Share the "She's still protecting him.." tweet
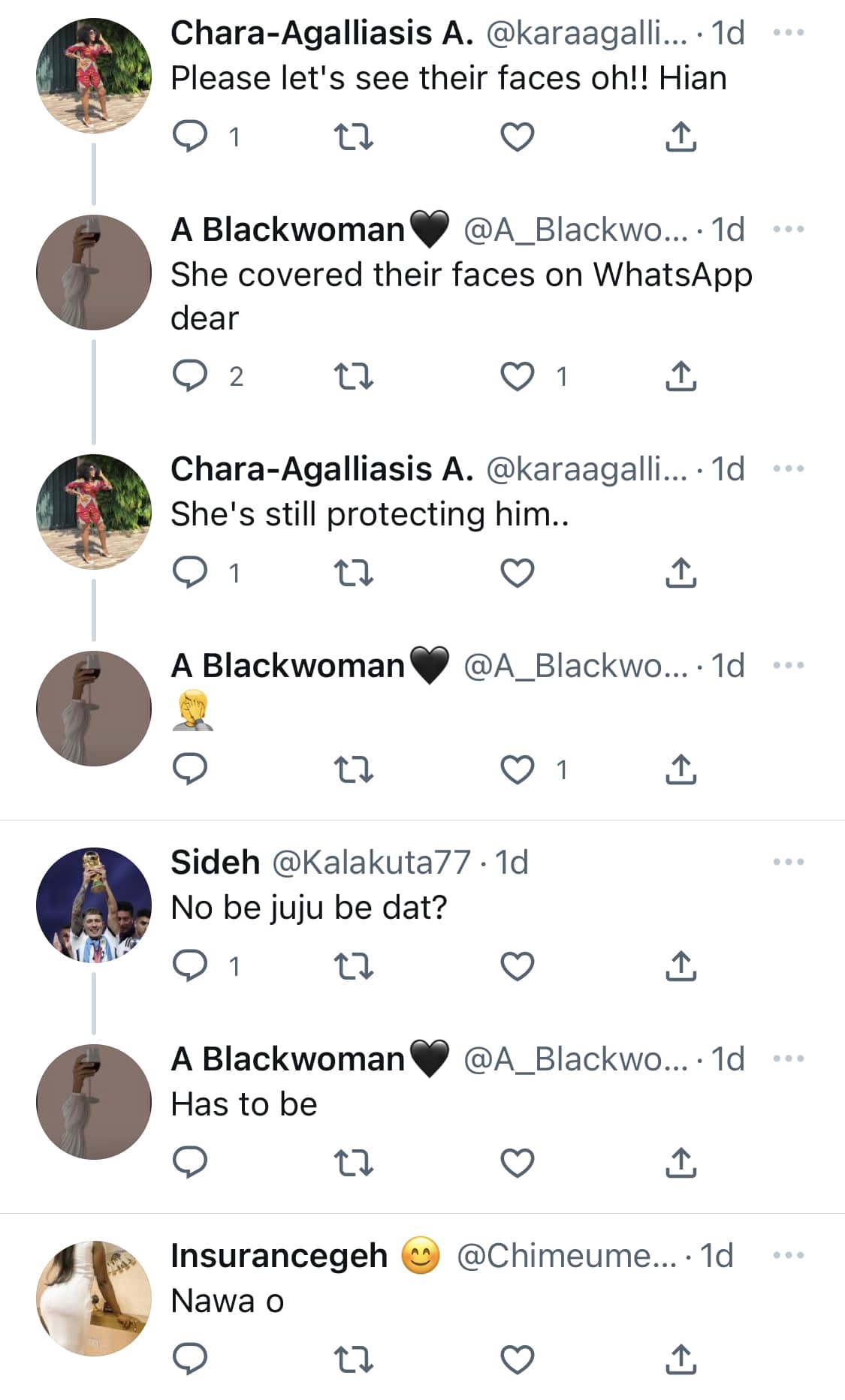845x1400 pixels. tap(681, 574)
